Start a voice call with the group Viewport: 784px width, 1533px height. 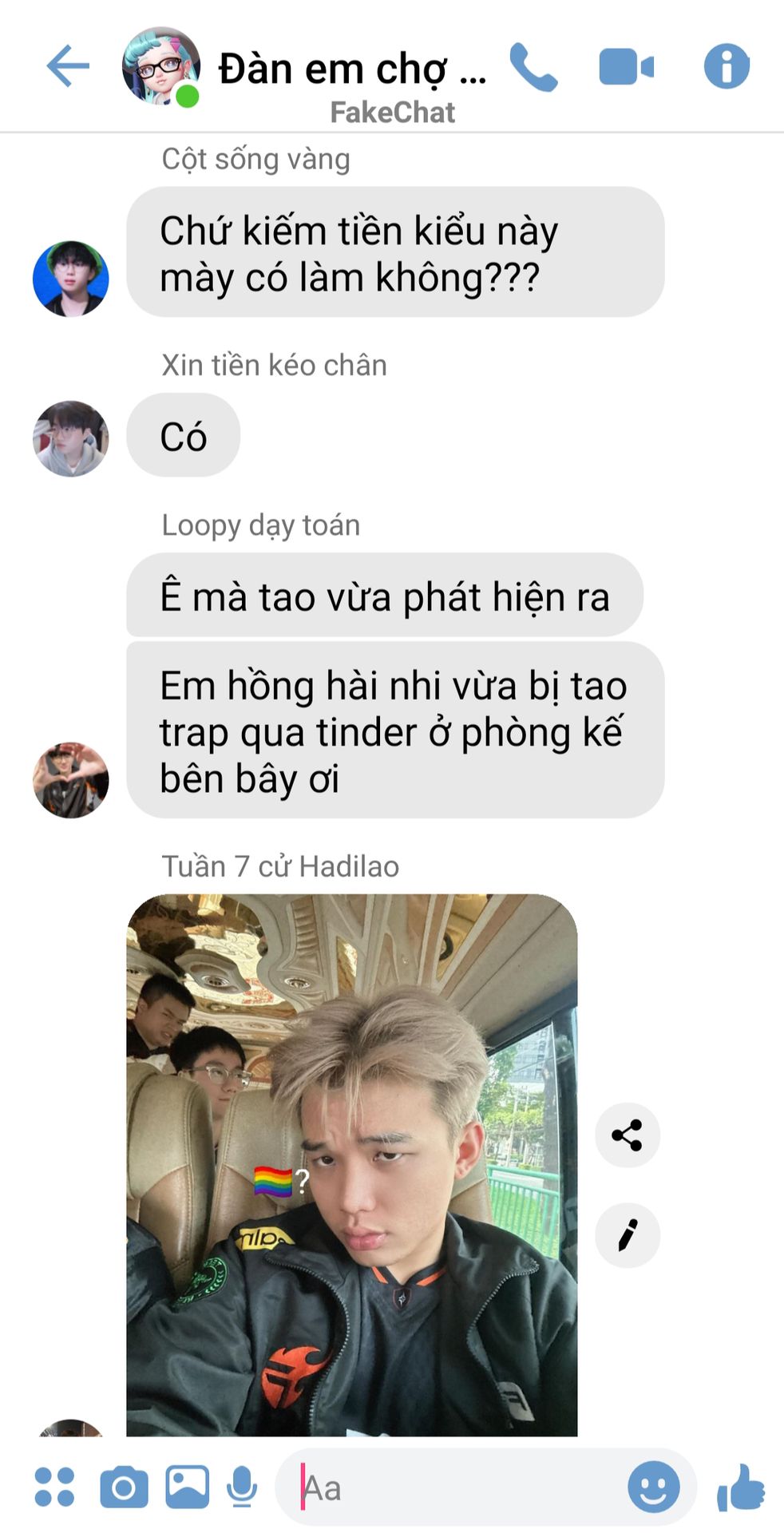[533, 67]
